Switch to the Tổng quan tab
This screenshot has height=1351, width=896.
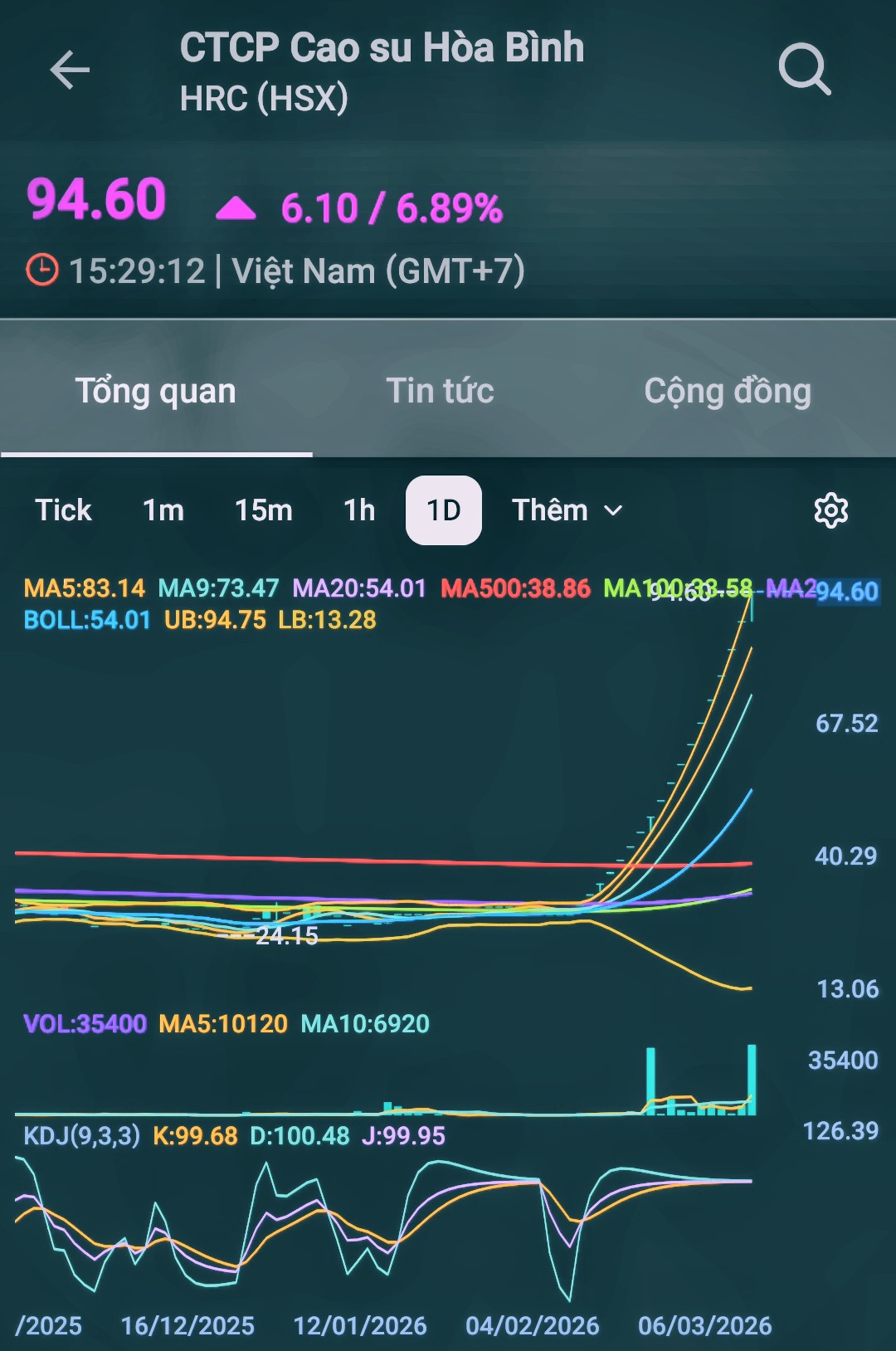(x=156, y=391)
